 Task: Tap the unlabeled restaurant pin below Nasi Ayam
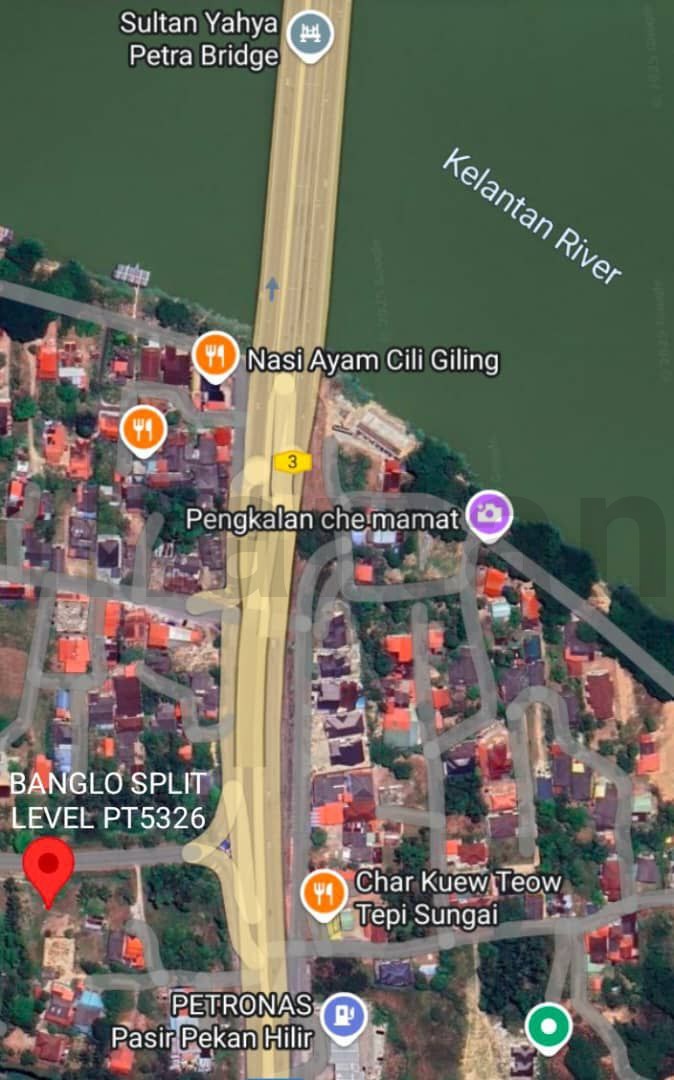click(143, 430)
